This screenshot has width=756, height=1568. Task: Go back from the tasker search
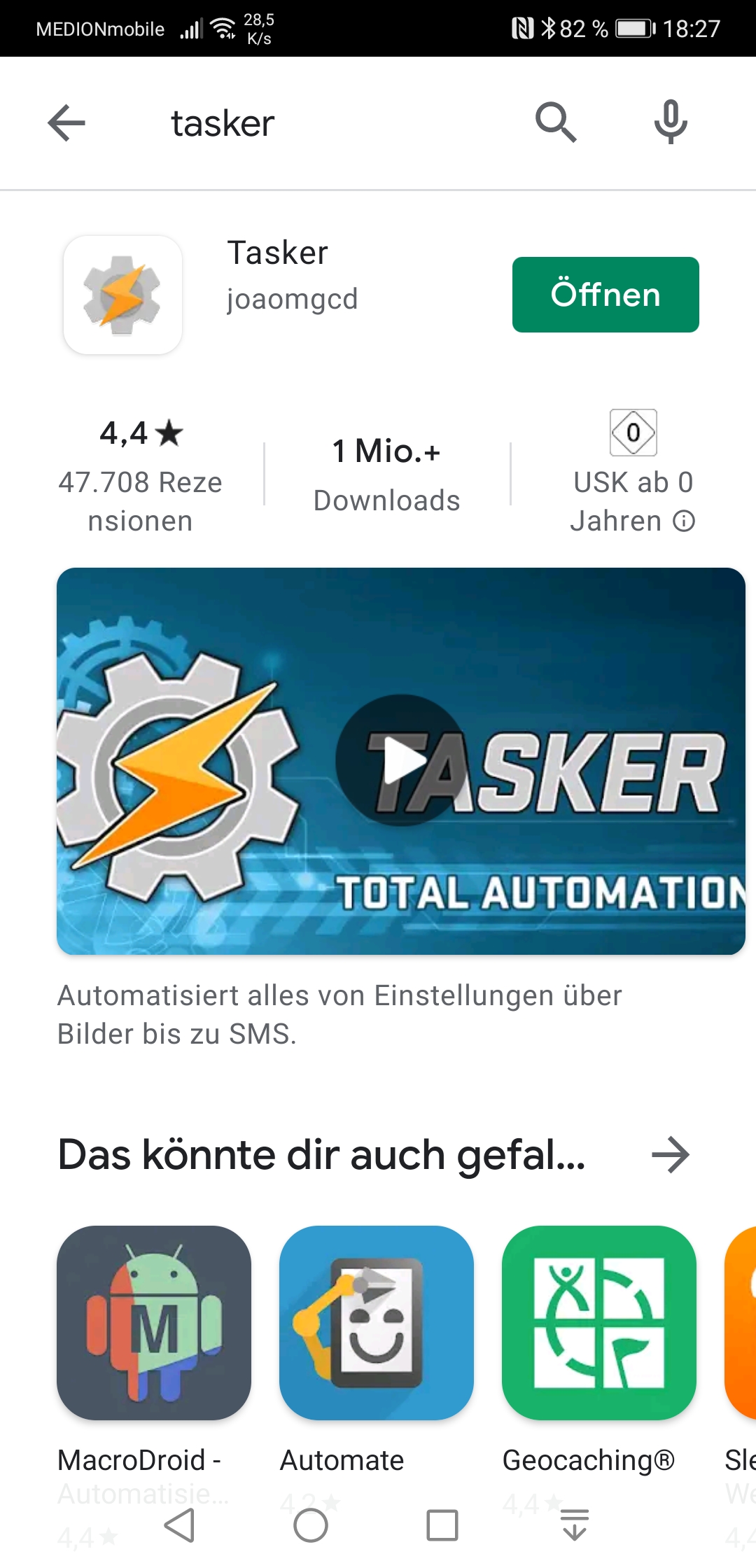pos(66,123)
